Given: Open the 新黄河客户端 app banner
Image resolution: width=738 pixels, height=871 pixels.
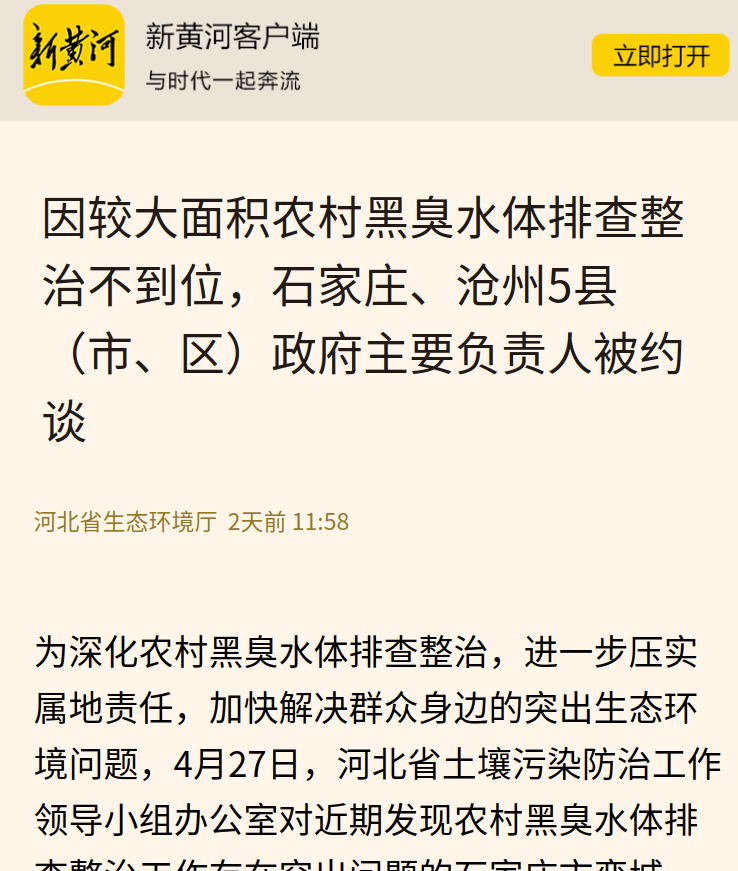Looking at the screenshot, I should pos(232,38).
